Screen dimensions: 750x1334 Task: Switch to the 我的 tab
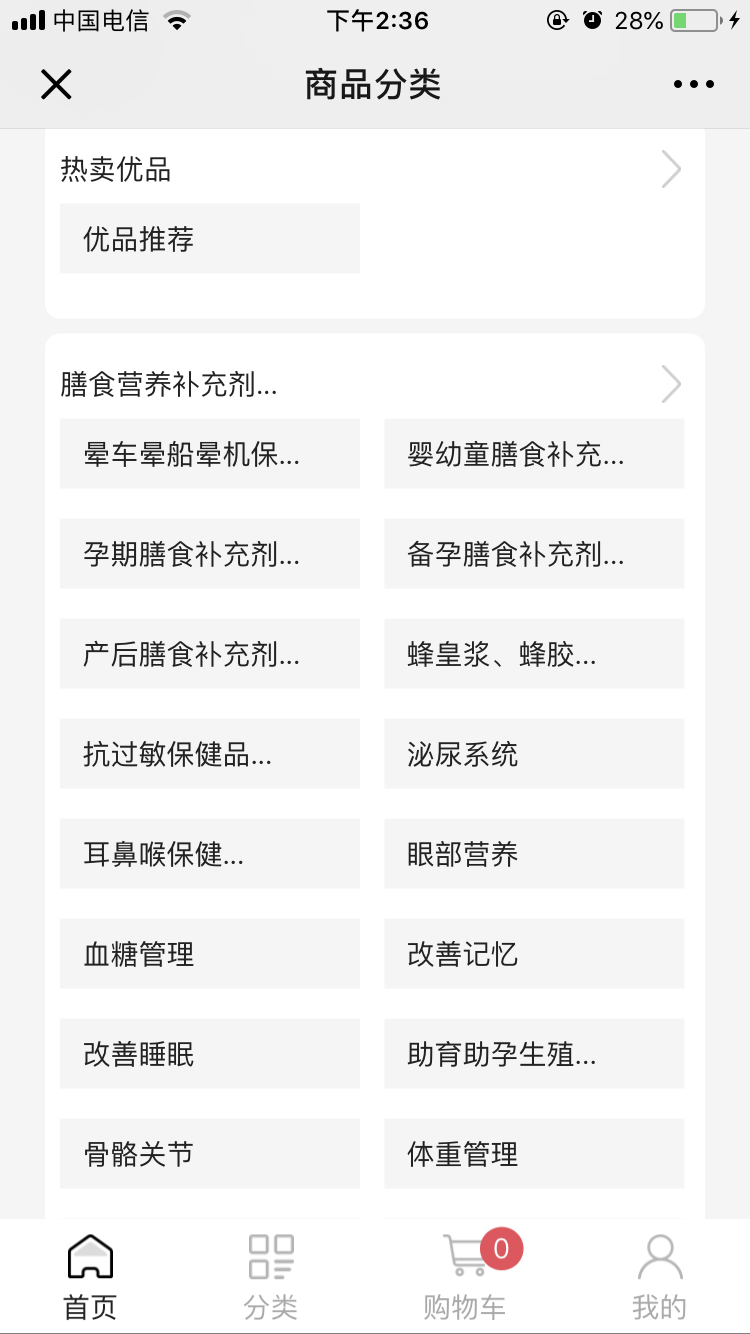(x=659, y=1276)
